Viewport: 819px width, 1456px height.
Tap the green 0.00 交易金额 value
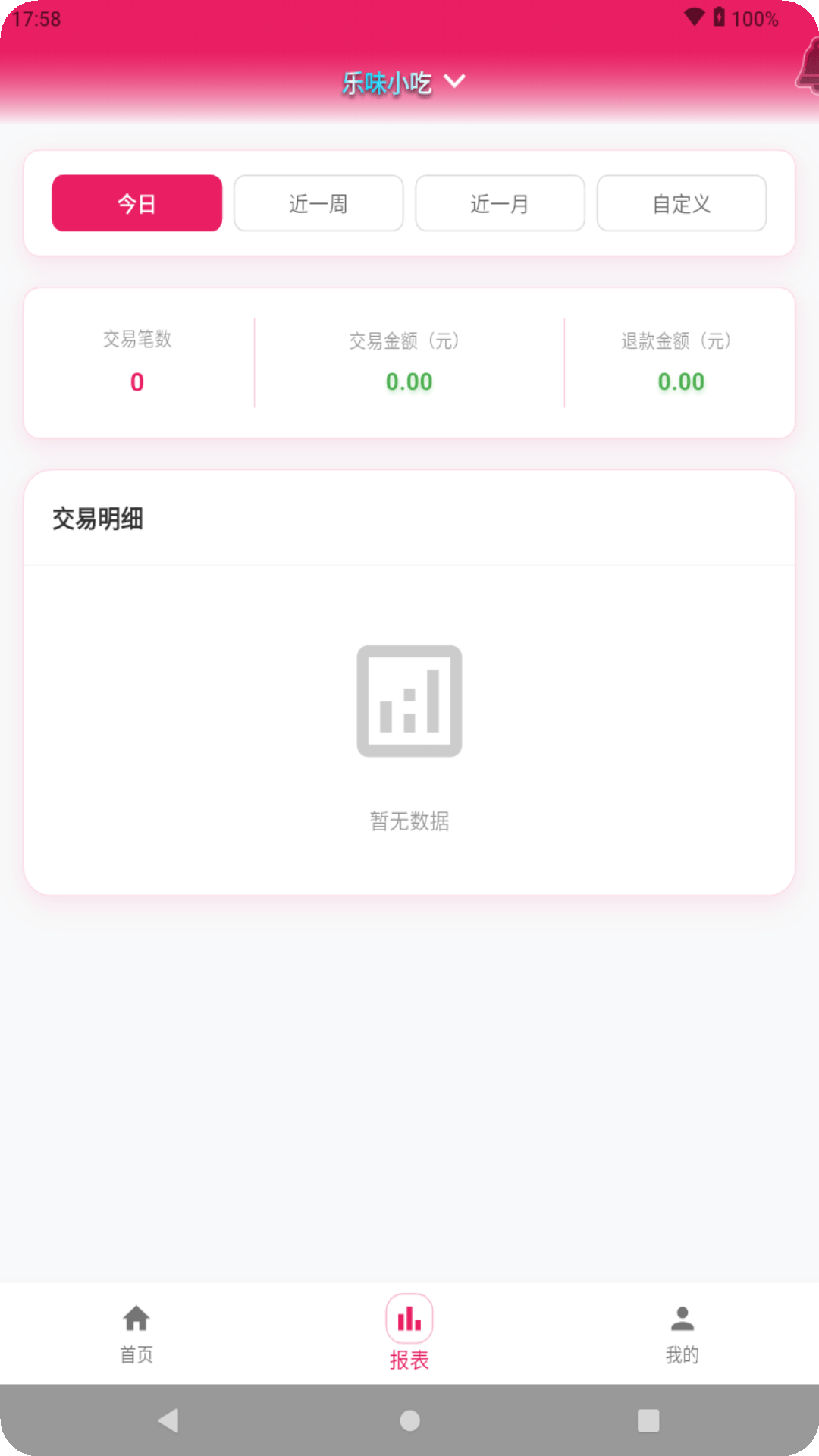click(409, 381)
